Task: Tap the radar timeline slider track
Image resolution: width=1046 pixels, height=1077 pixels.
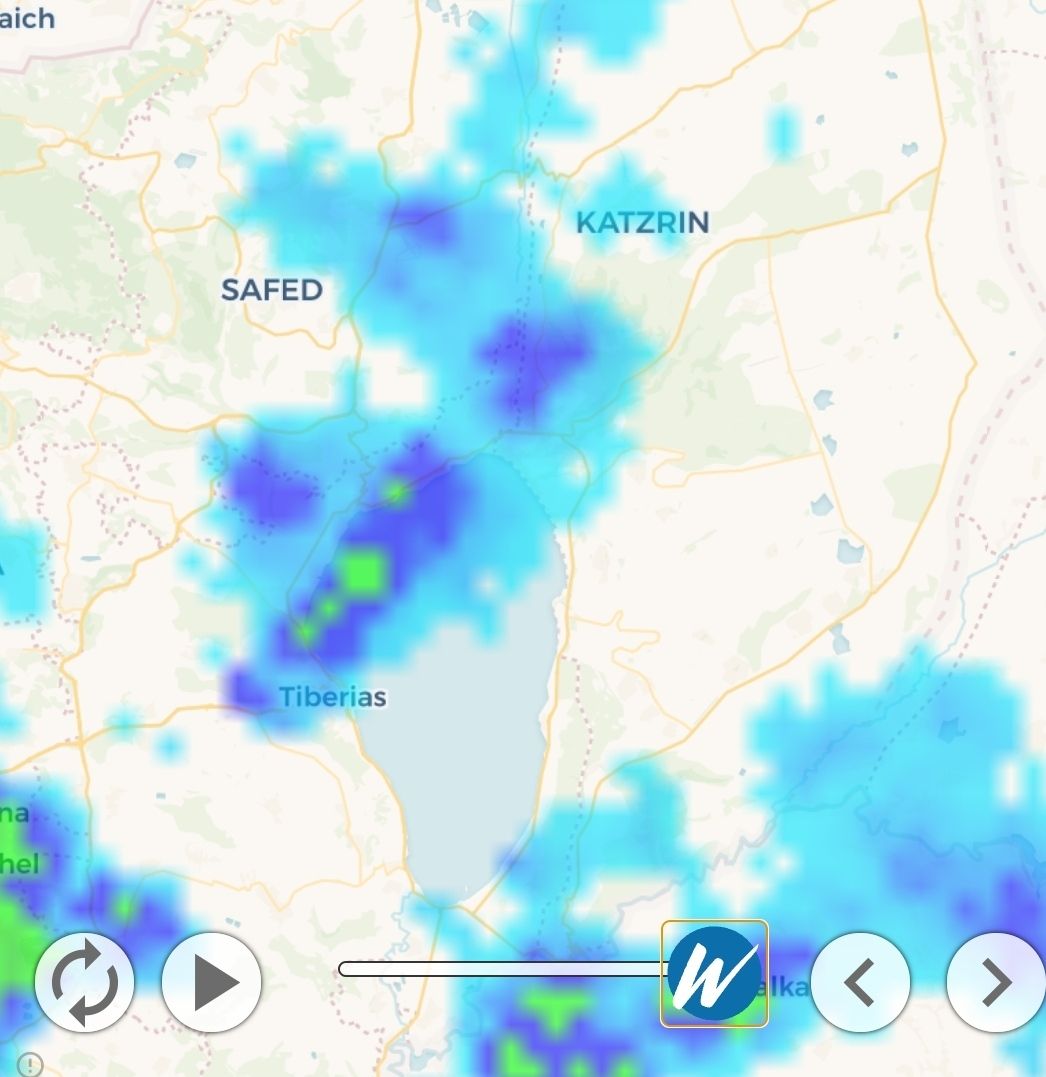Action: tap(500, 969)
